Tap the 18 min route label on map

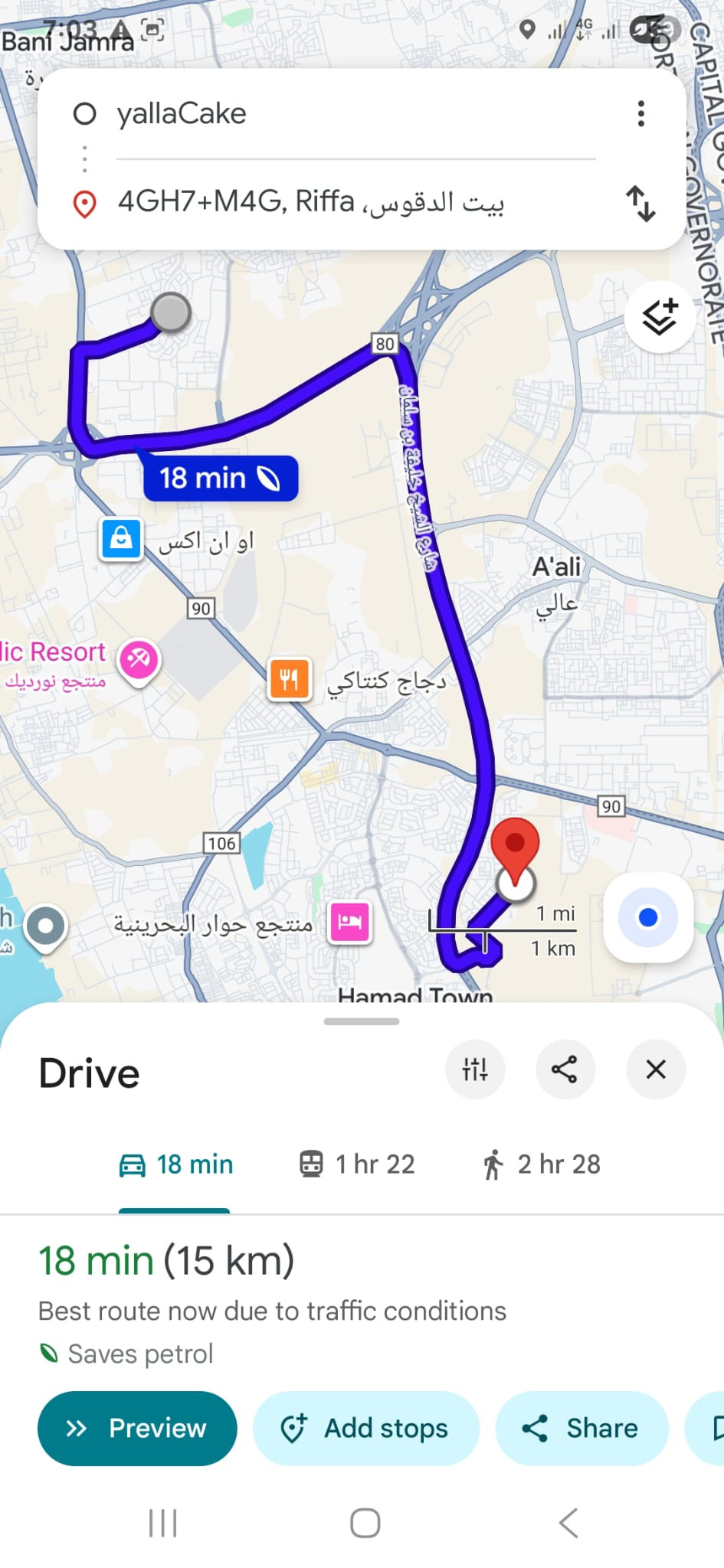pyautogui.click(x=221, y=479)
